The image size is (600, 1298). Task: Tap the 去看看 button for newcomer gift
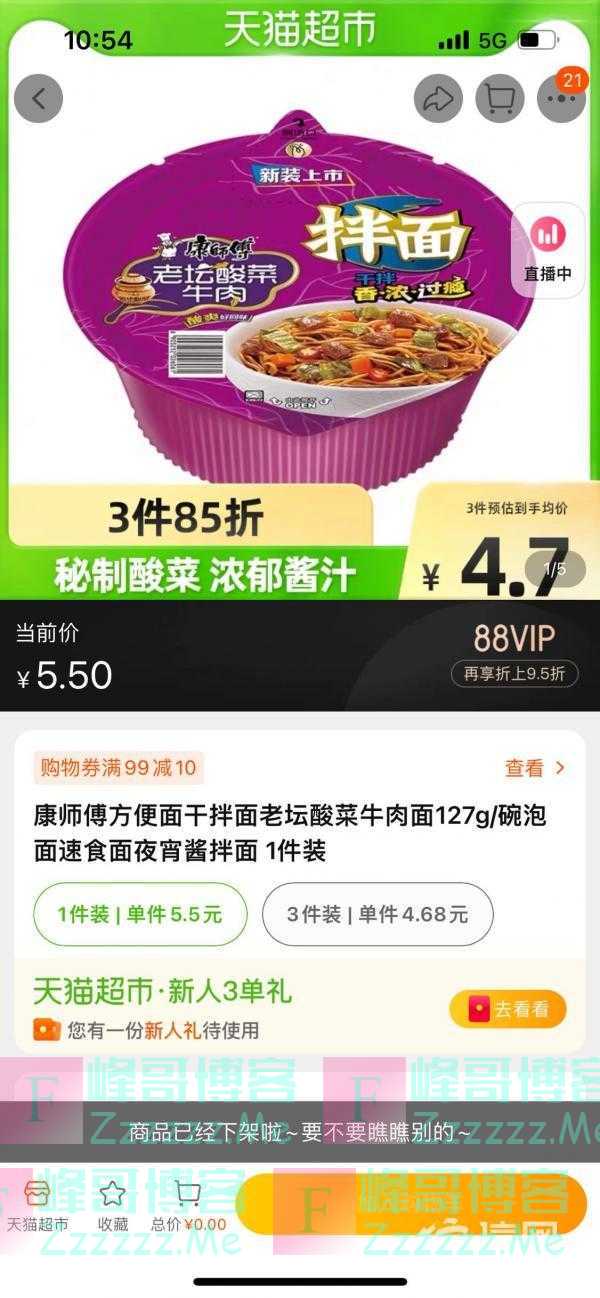click(x=507, y=1009)
